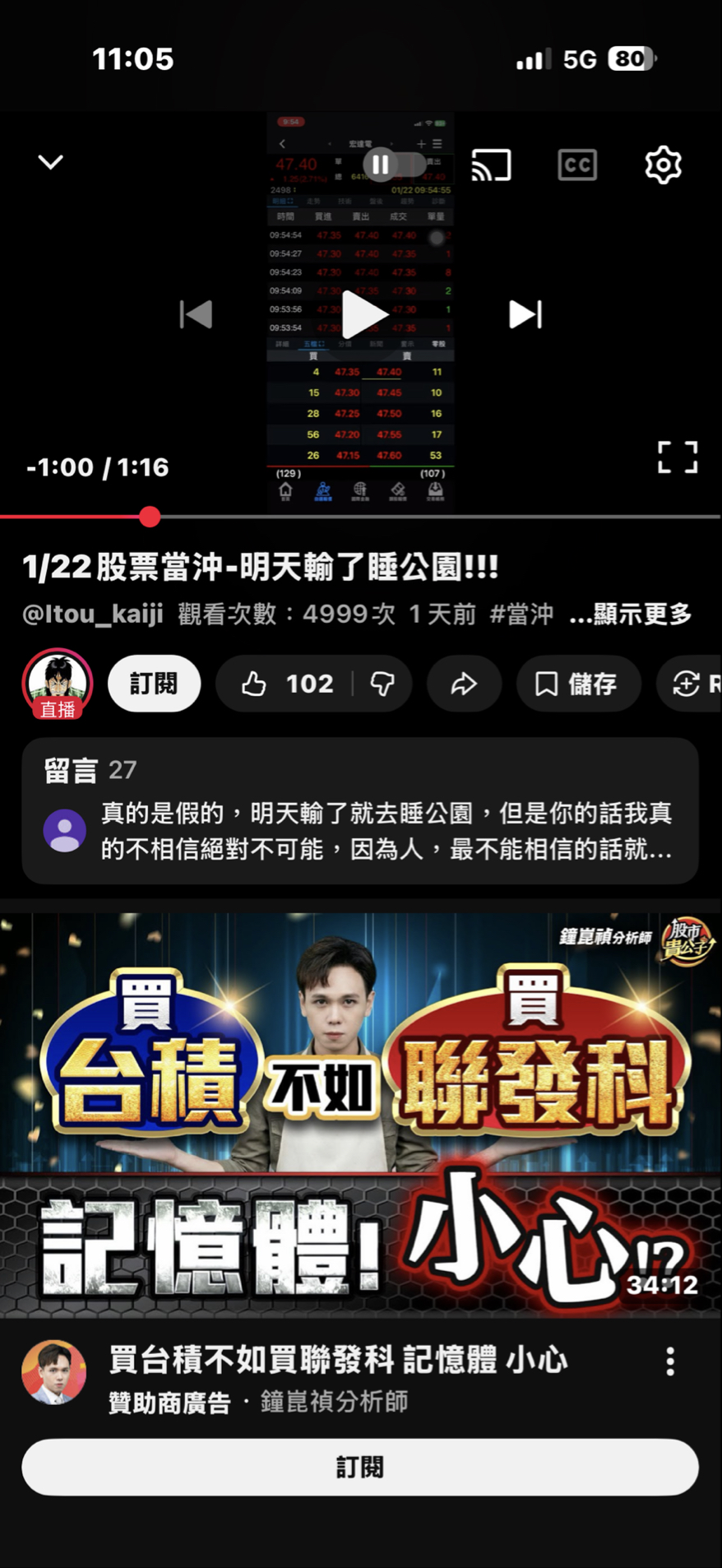Viewport: 722px width, 1568px height.
Task: Enter fullscreen mode
Action: pyautogui.click(x=677, y=457)
